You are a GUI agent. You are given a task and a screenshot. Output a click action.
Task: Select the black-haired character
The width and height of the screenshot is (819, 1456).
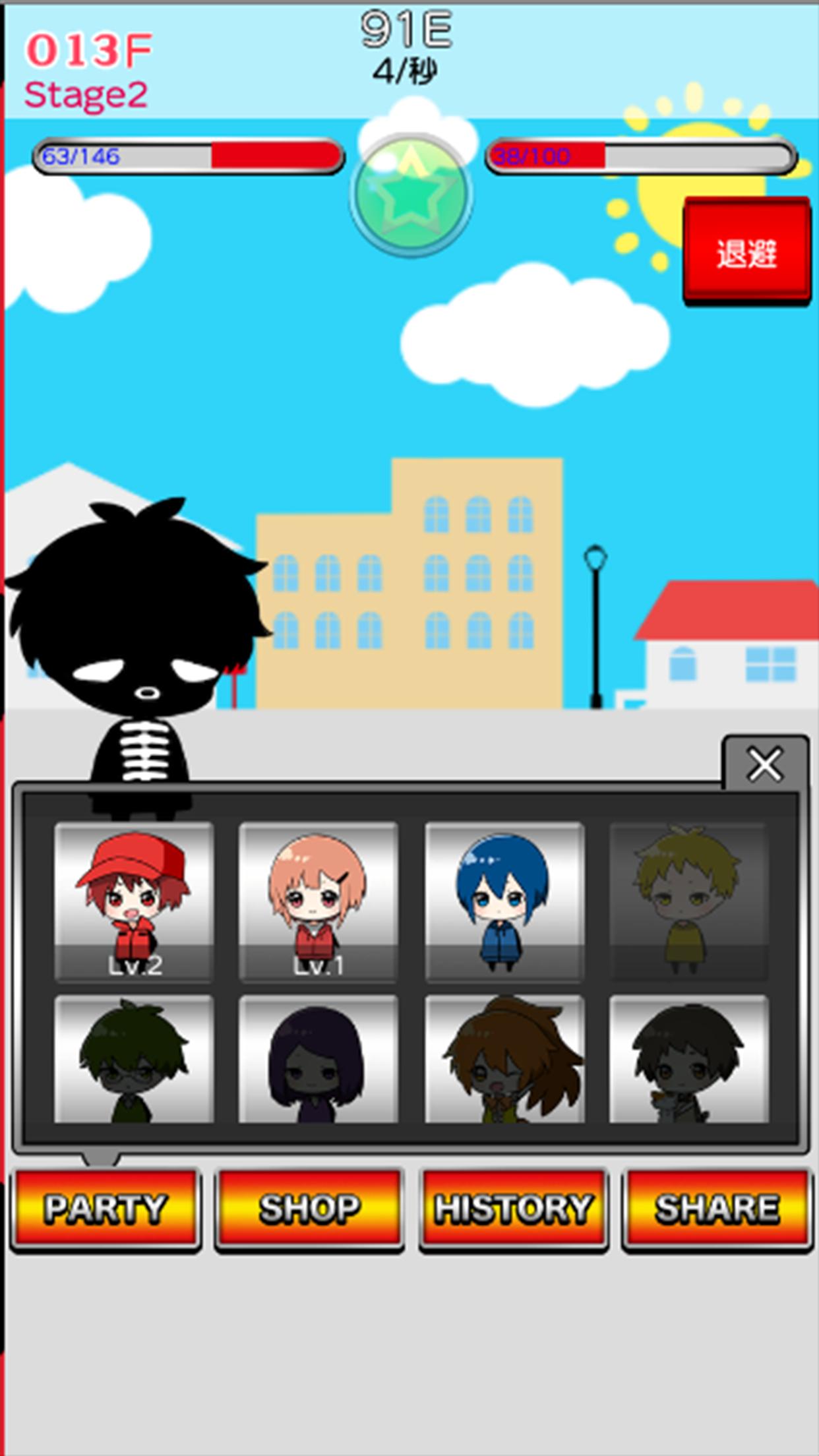[688, 1059]
